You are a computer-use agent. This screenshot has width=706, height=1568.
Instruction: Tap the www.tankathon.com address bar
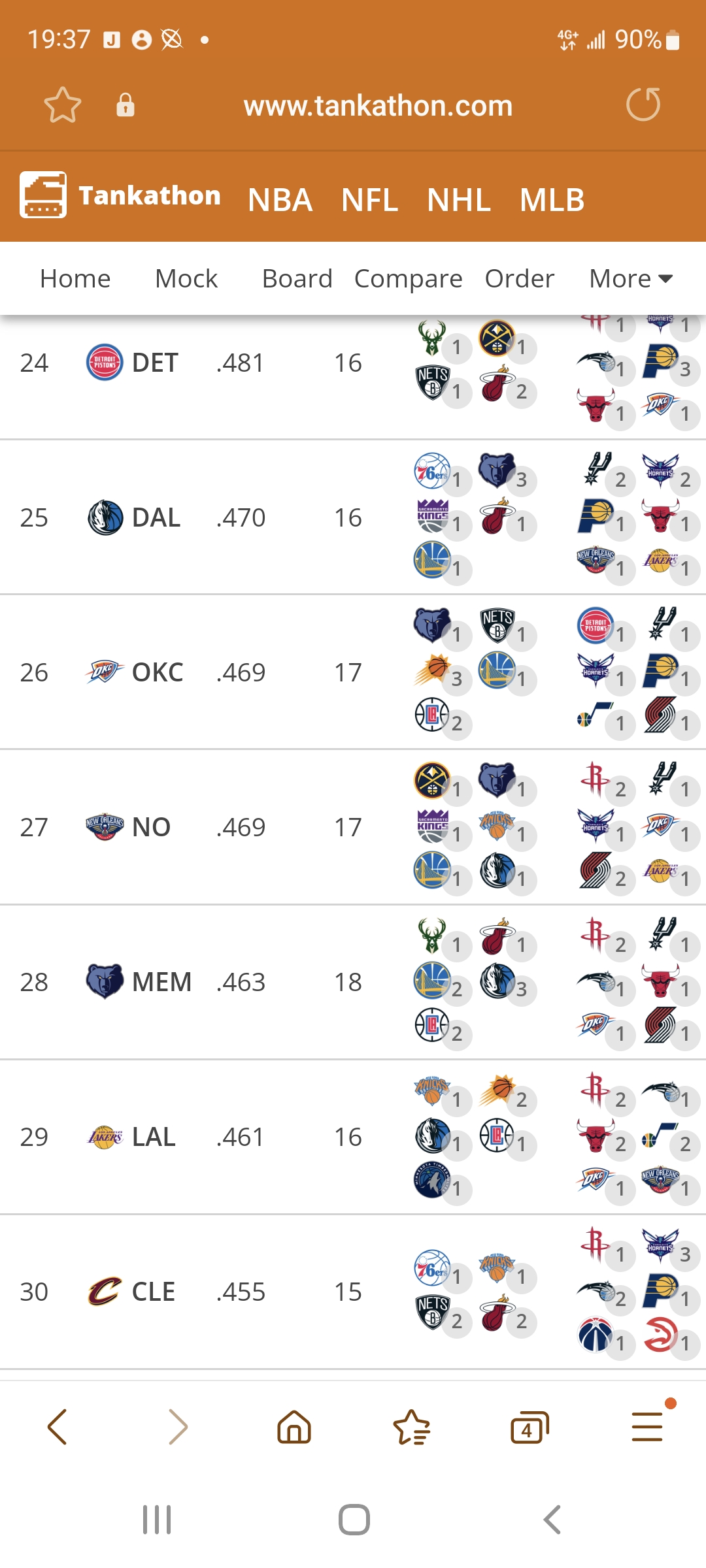tap(378, 106)
